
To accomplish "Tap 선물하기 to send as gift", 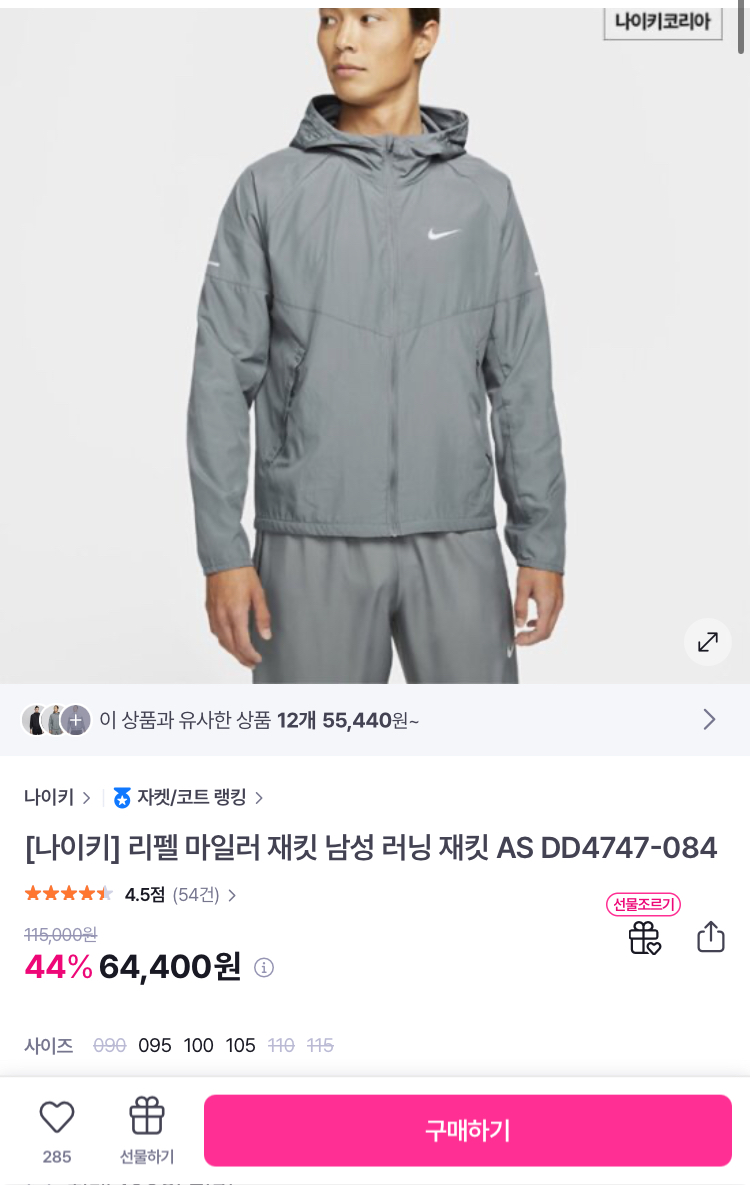I will point(147,1130).
